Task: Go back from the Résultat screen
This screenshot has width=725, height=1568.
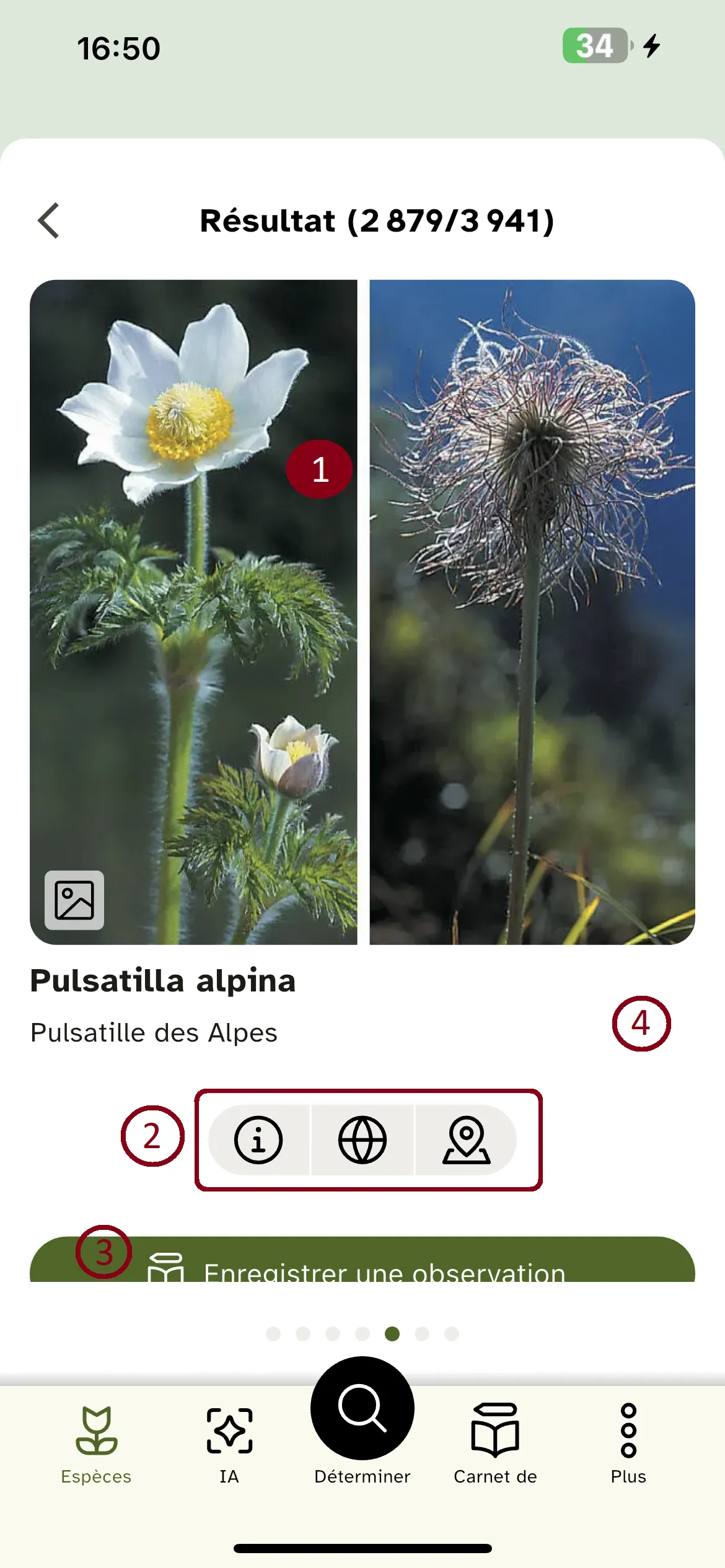Action: tap(48, 220)
